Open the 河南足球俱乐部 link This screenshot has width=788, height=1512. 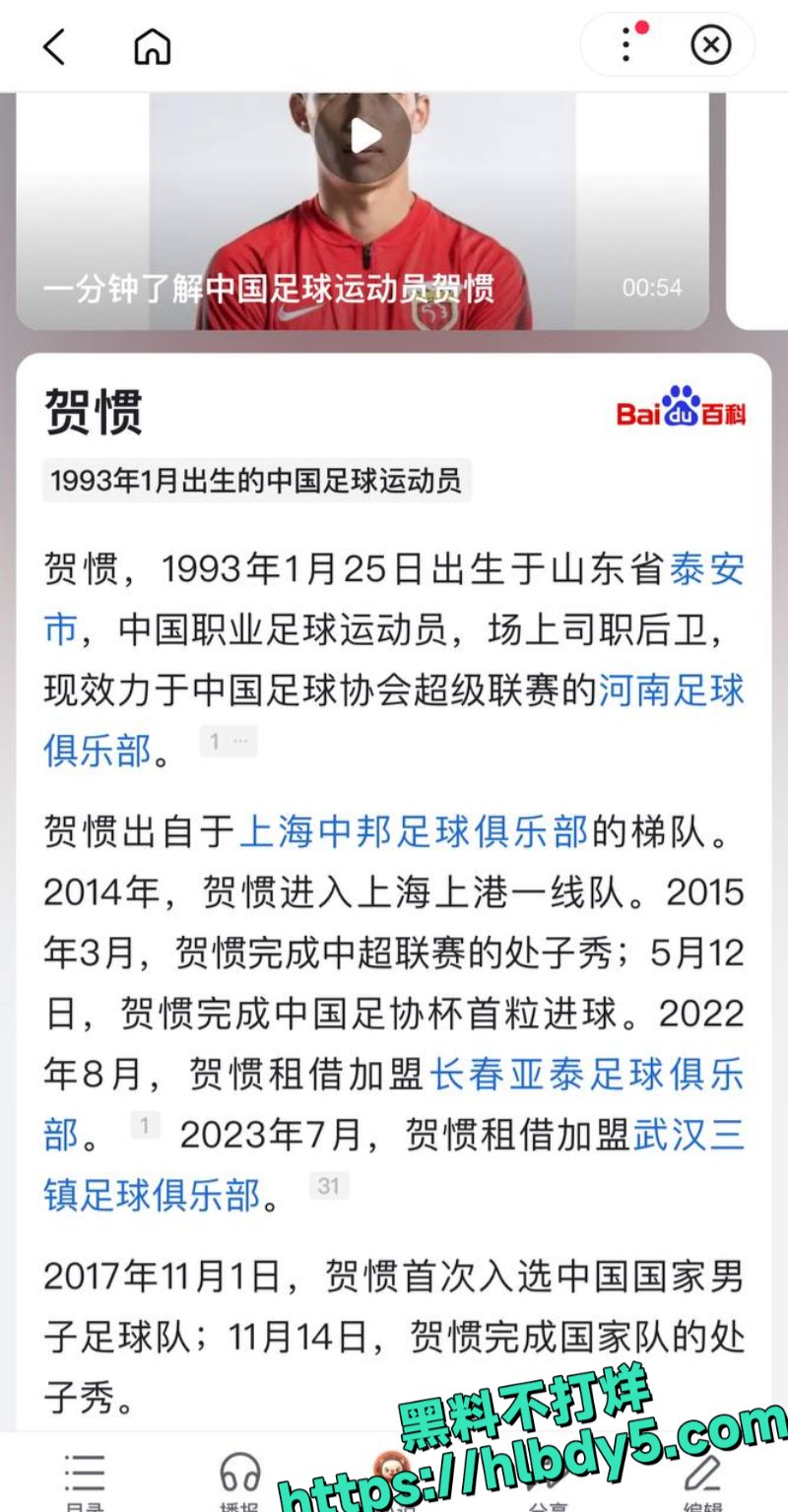[394, 720]
